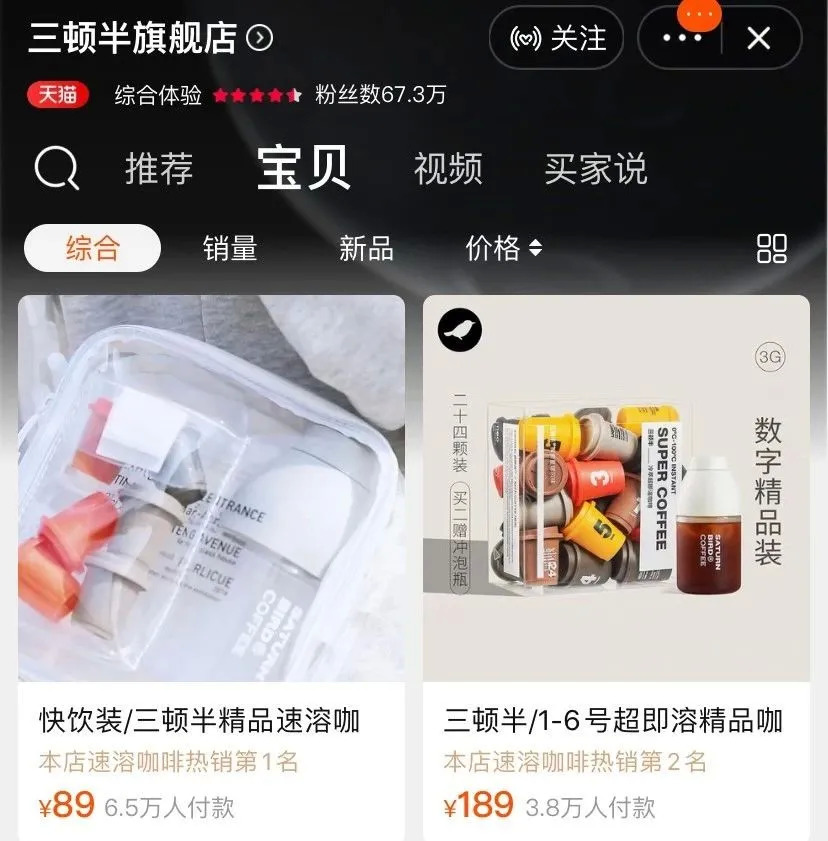Select the 宝贝 tab
The image size is (828, 841).
303,169
